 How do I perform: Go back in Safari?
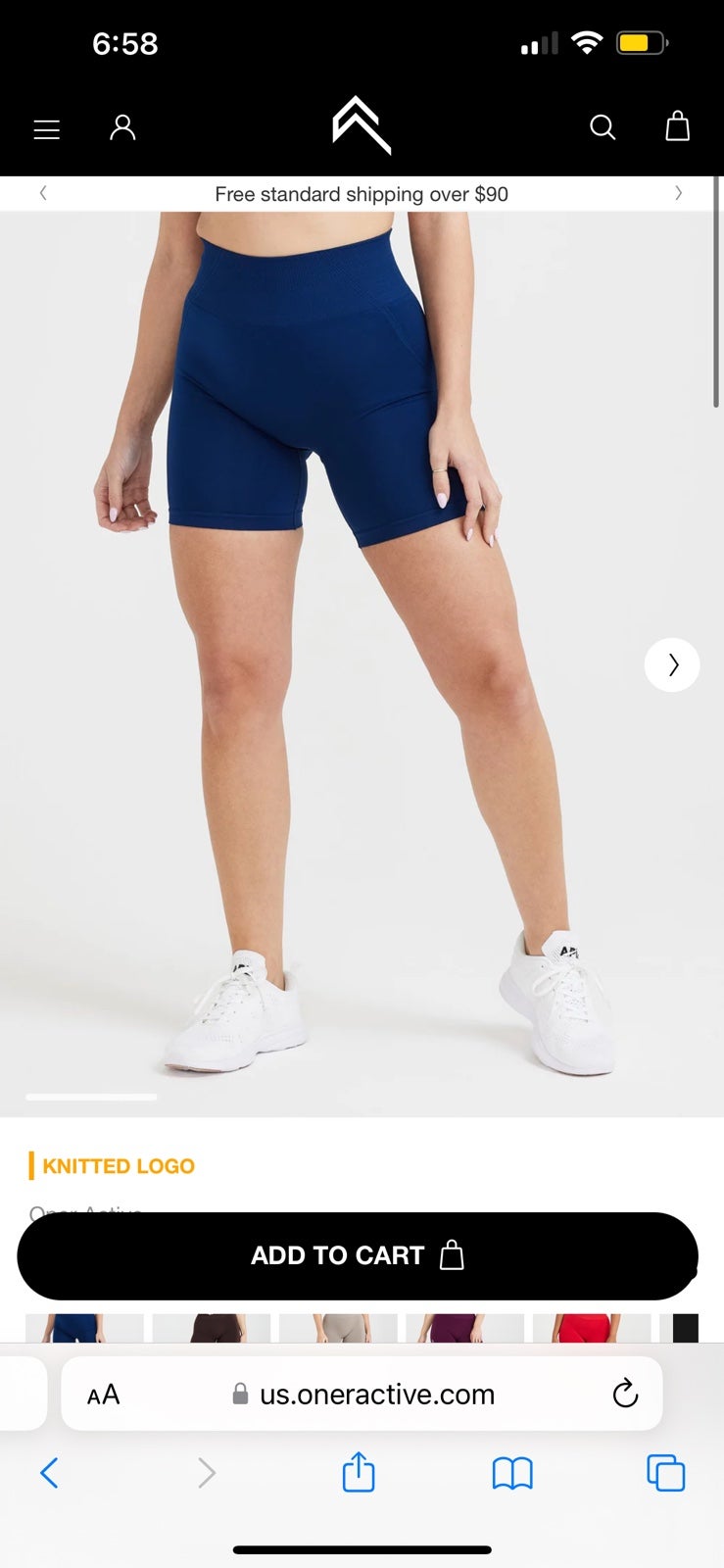49,1472
